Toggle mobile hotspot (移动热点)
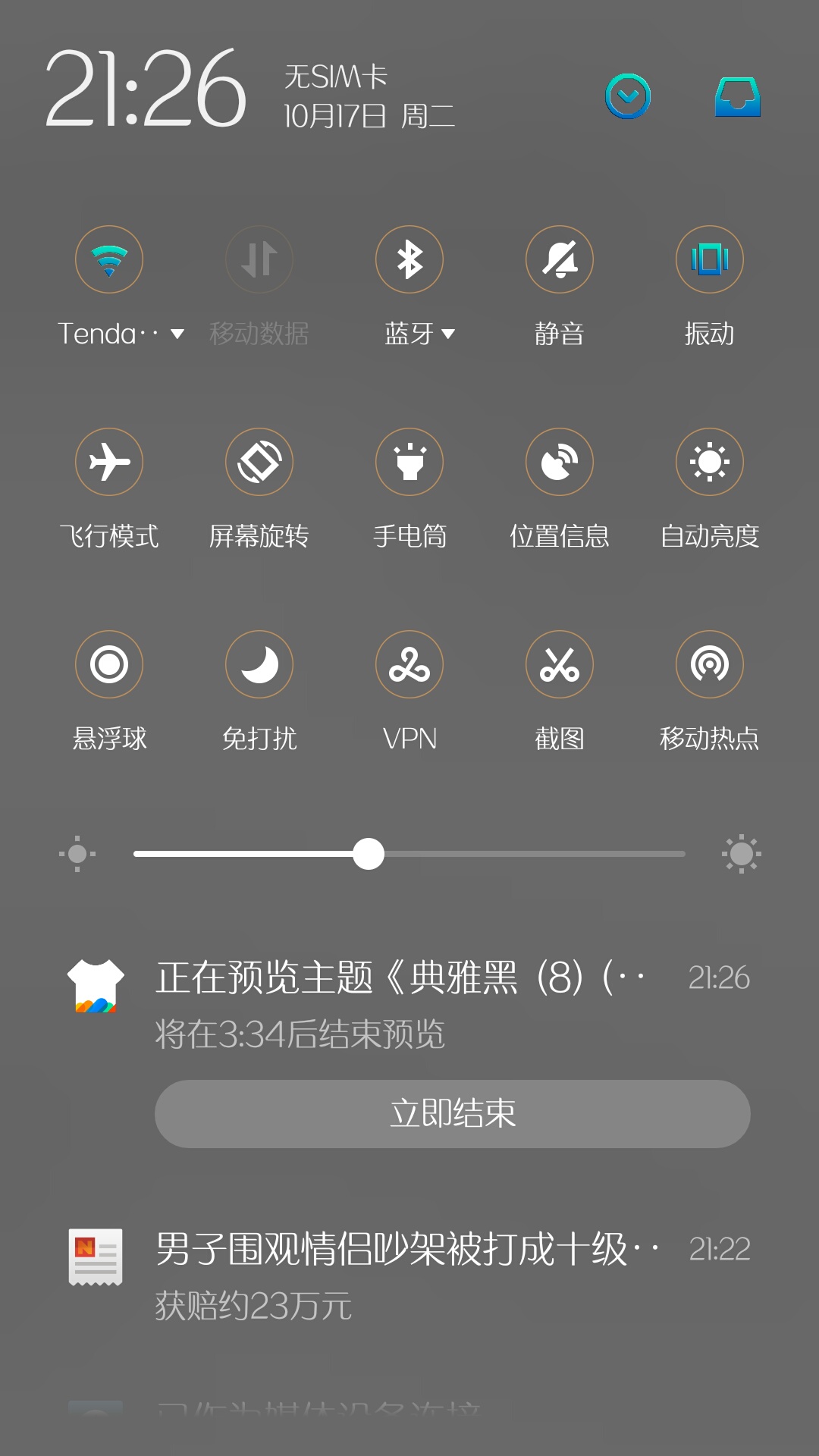The image size is (819, 1456). click(x=710, y=664)
